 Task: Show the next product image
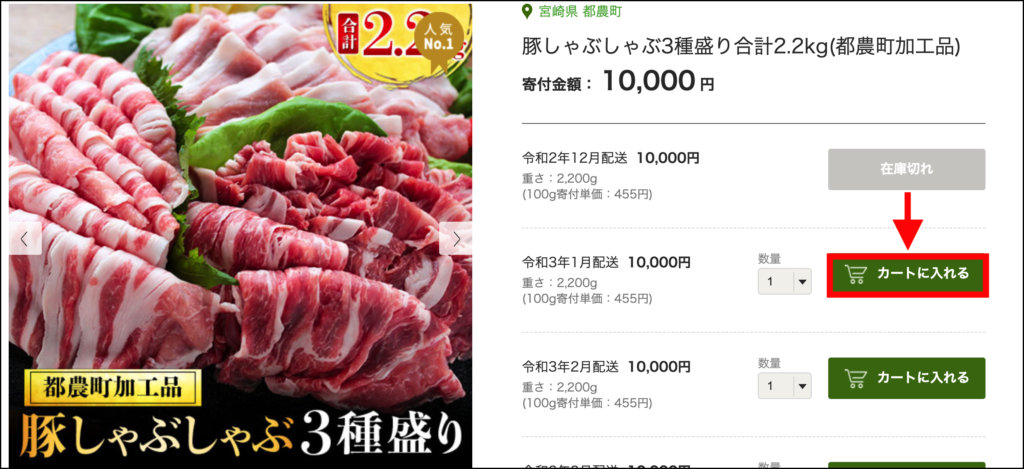[x=455, y=238]
